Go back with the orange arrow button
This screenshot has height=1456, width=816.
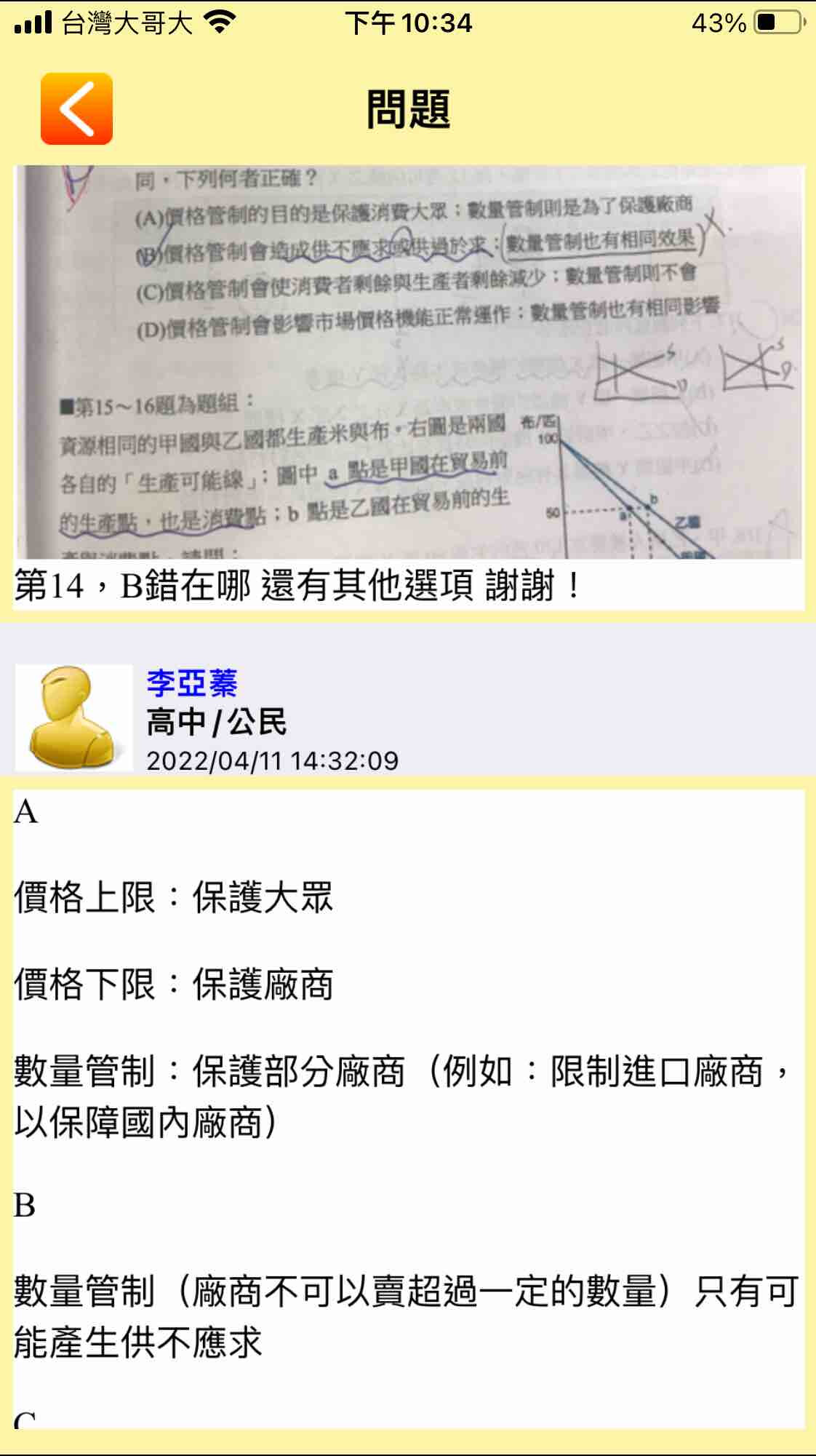76,109
